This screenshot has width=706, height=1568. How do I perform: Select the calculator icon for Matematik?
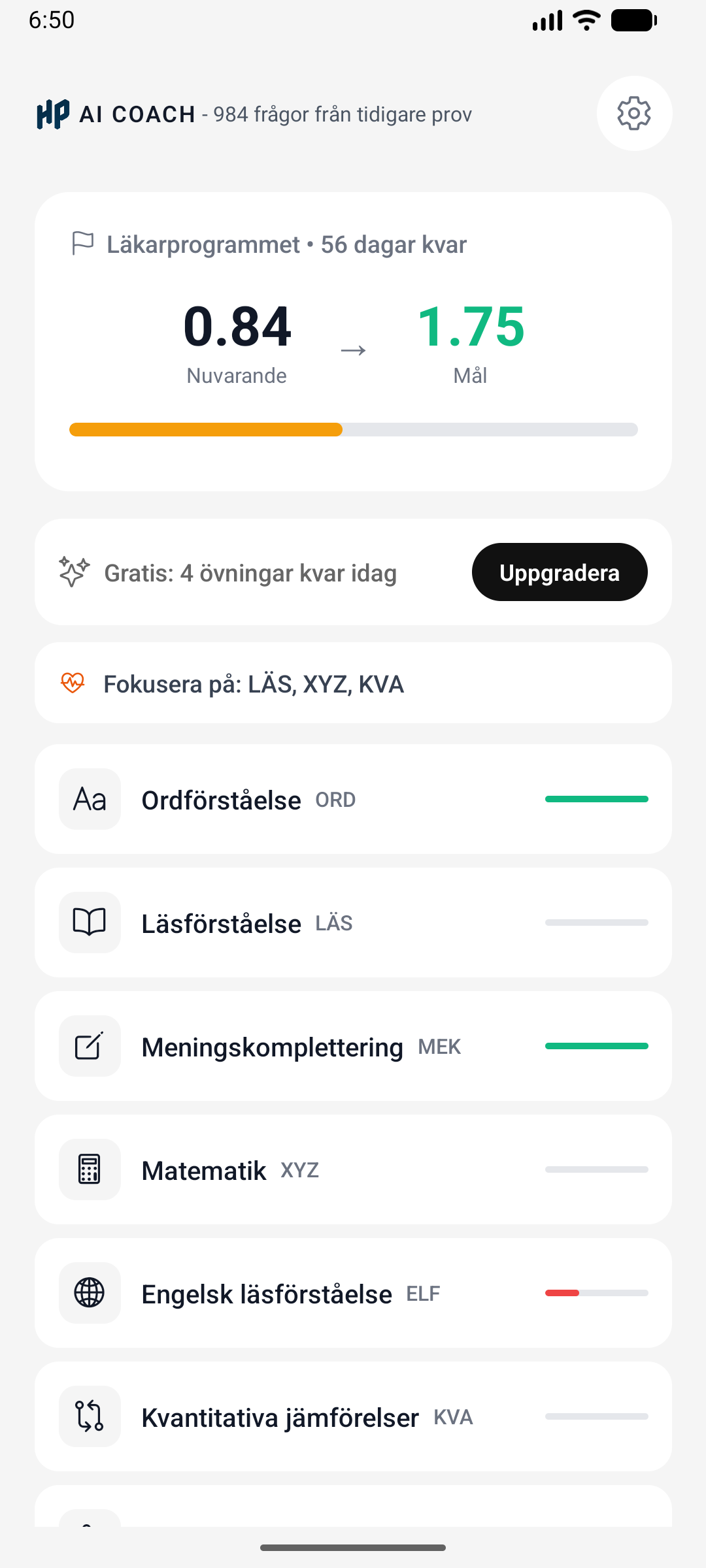(89, 1169)
